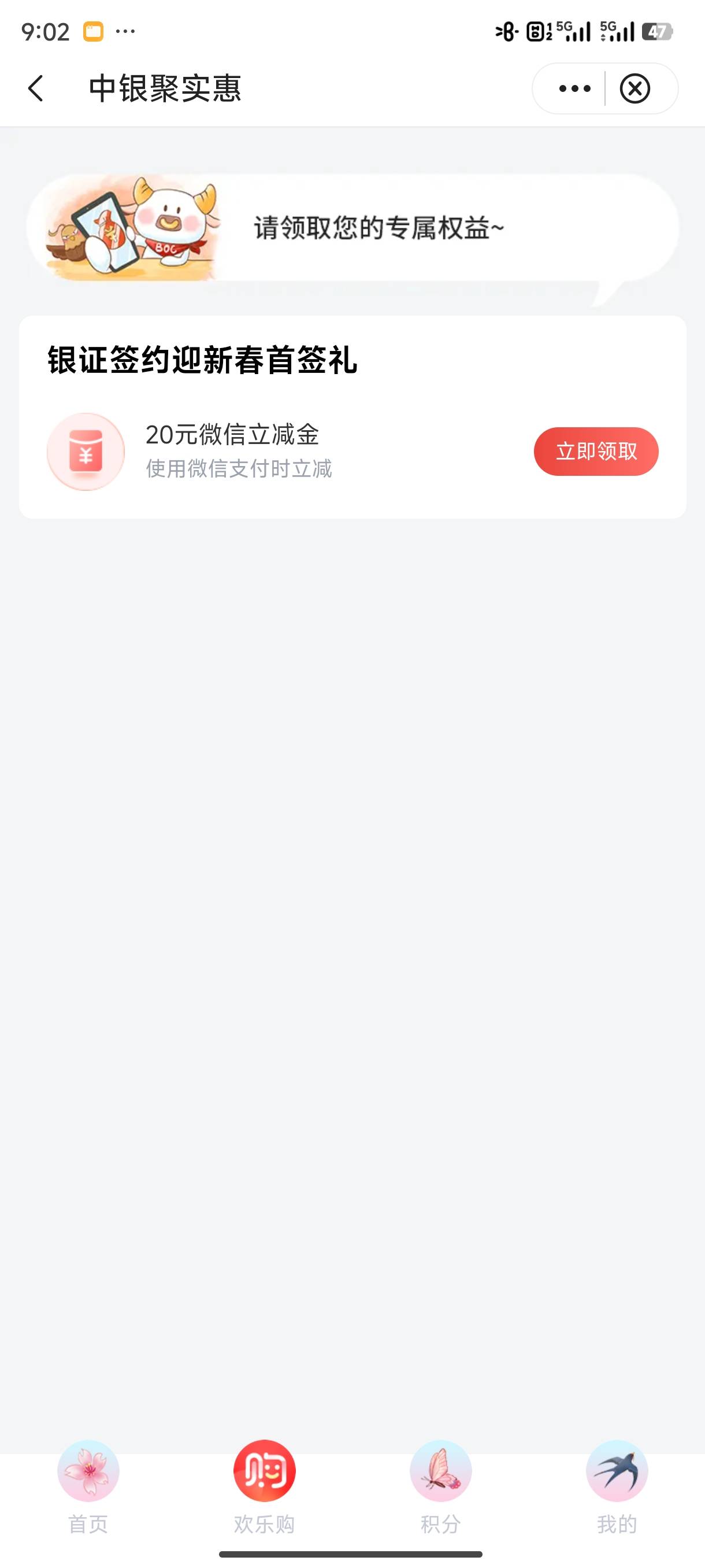Select the 我的 tab

pyautogui.click(x=616, y=1485)
